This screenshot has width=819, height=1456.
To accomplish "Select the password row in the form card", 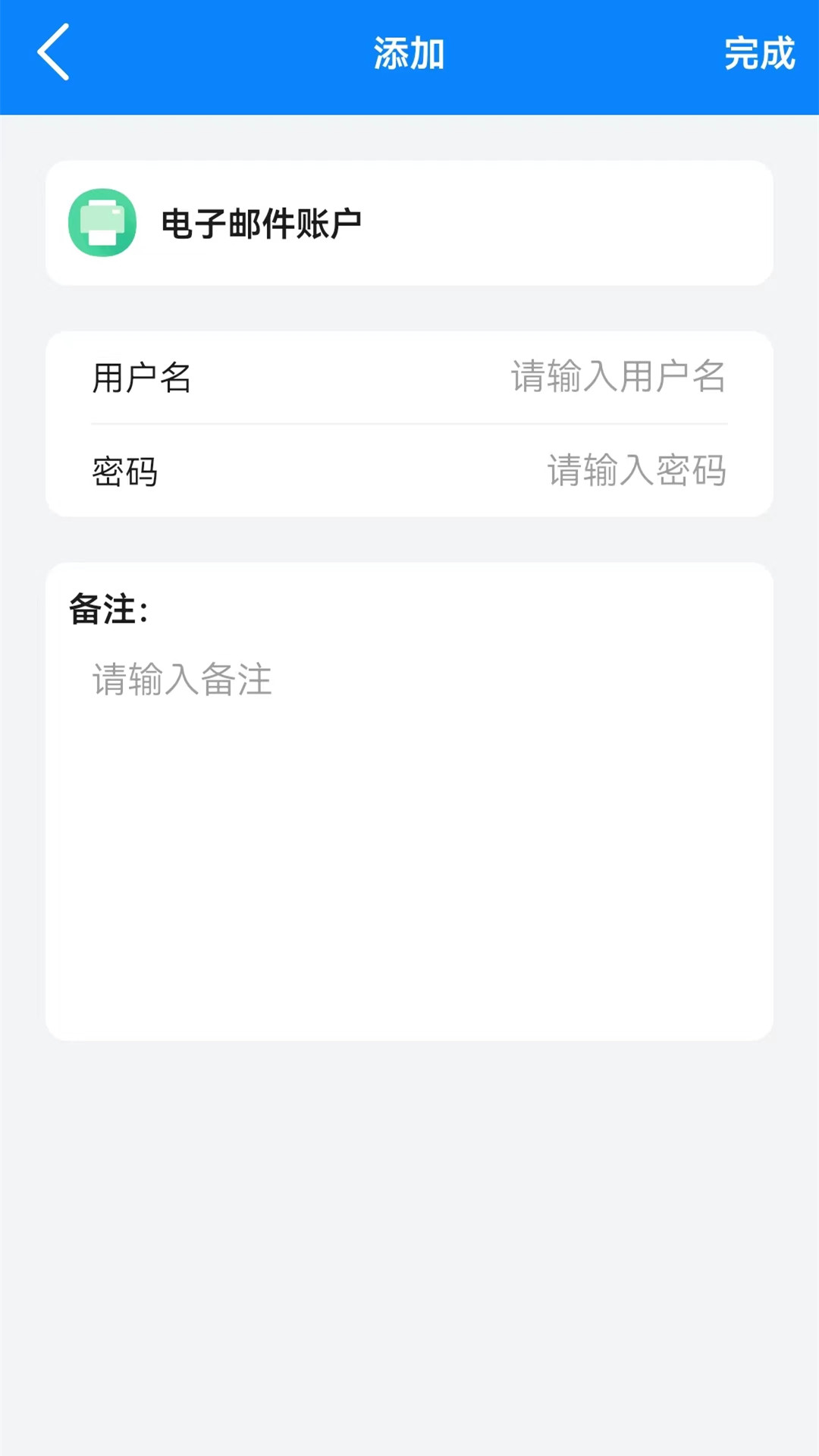I will click(409, 472).
